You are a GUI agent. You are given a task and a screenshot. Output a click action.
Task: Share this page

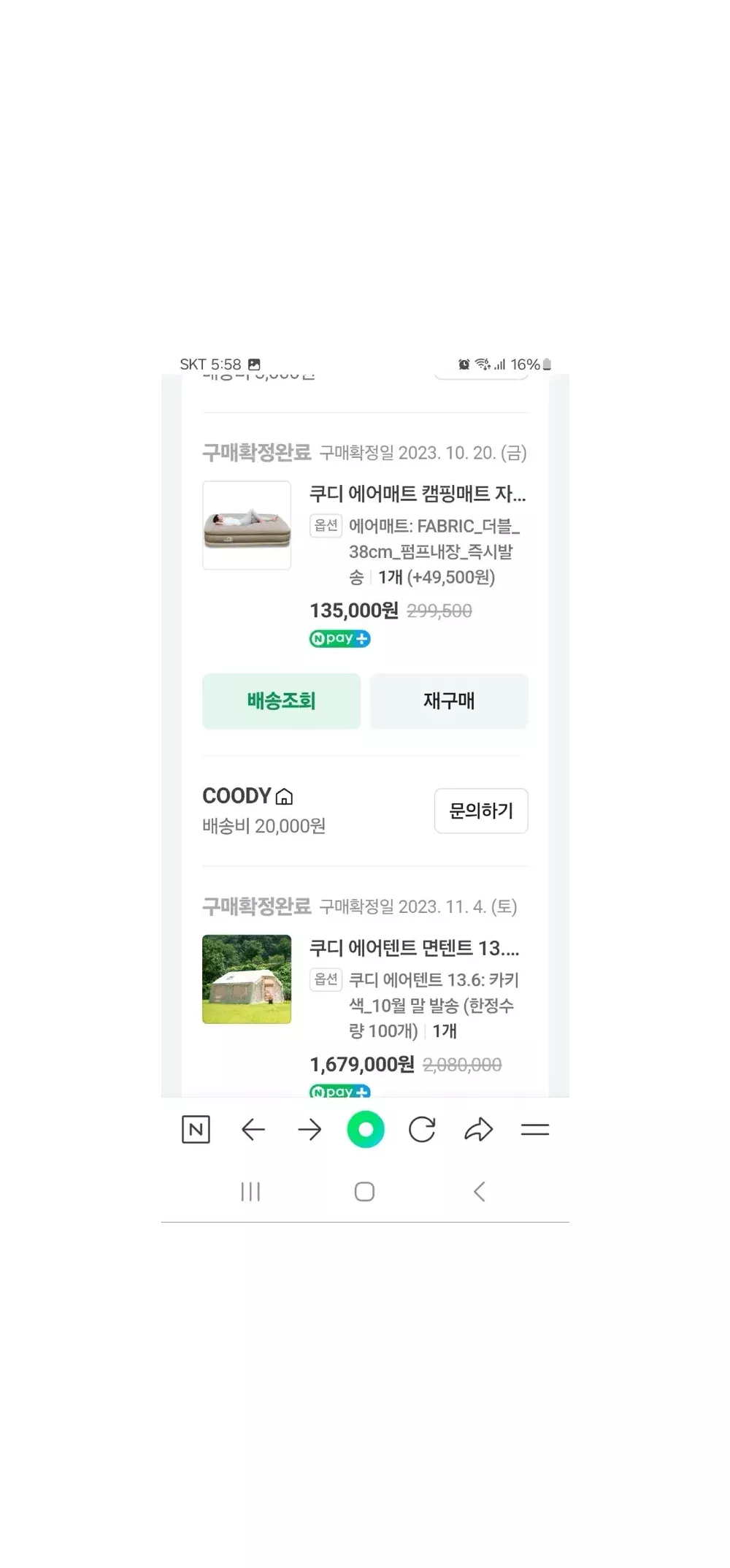[x=478, y=1130]
